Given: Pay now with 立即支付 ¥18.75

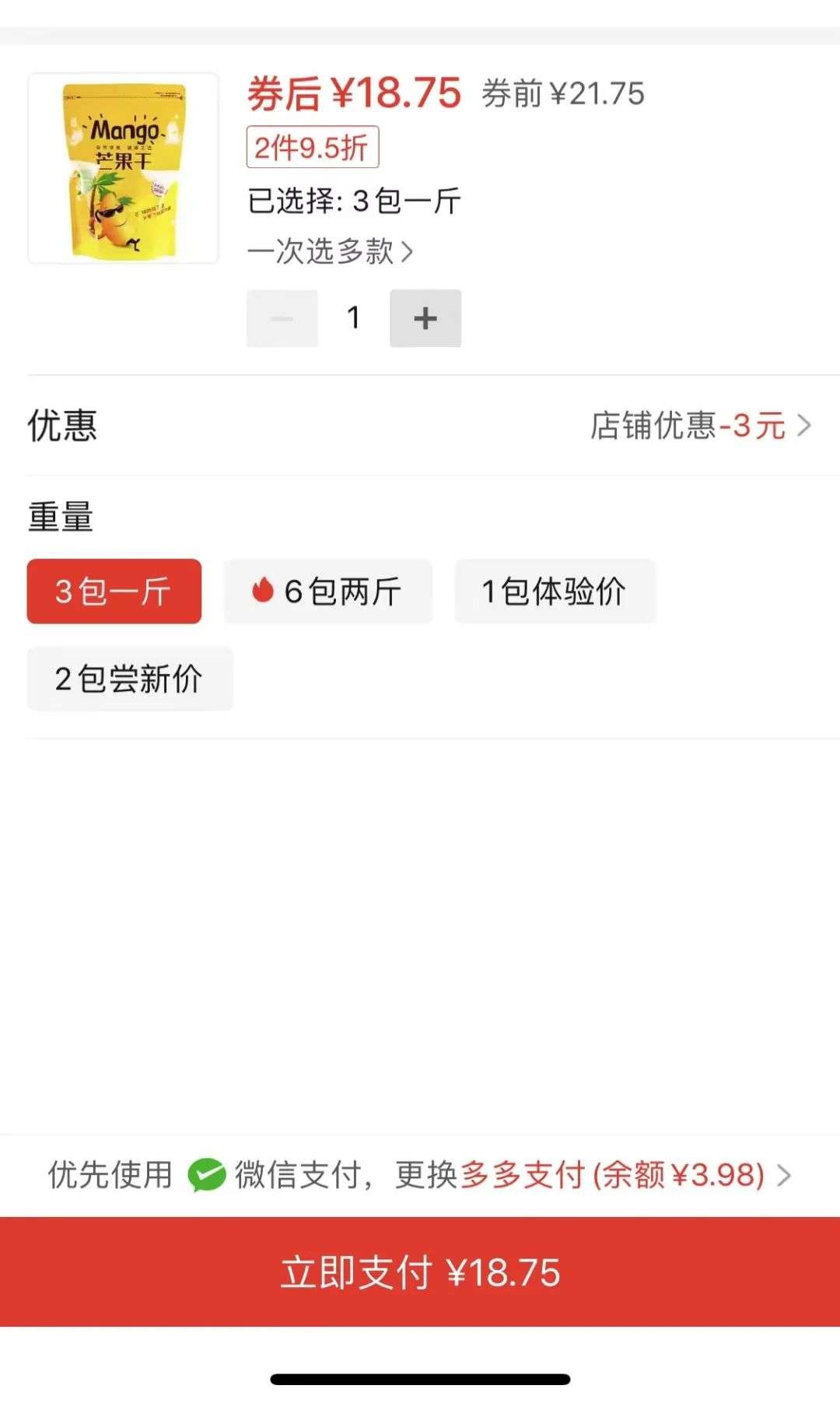Looking at the screenshot, I should [x=420, y=1271].
